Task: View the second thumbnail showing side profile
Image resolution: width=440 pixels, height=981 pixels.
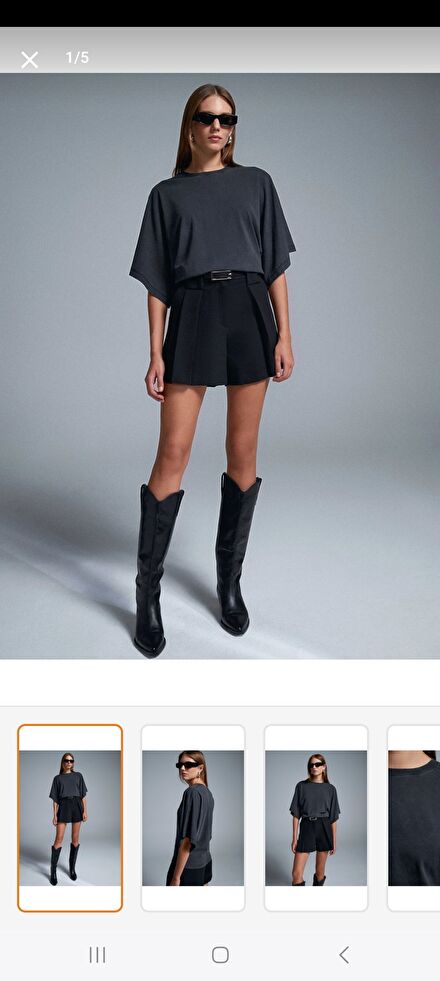Action: [x=193, y=818]
